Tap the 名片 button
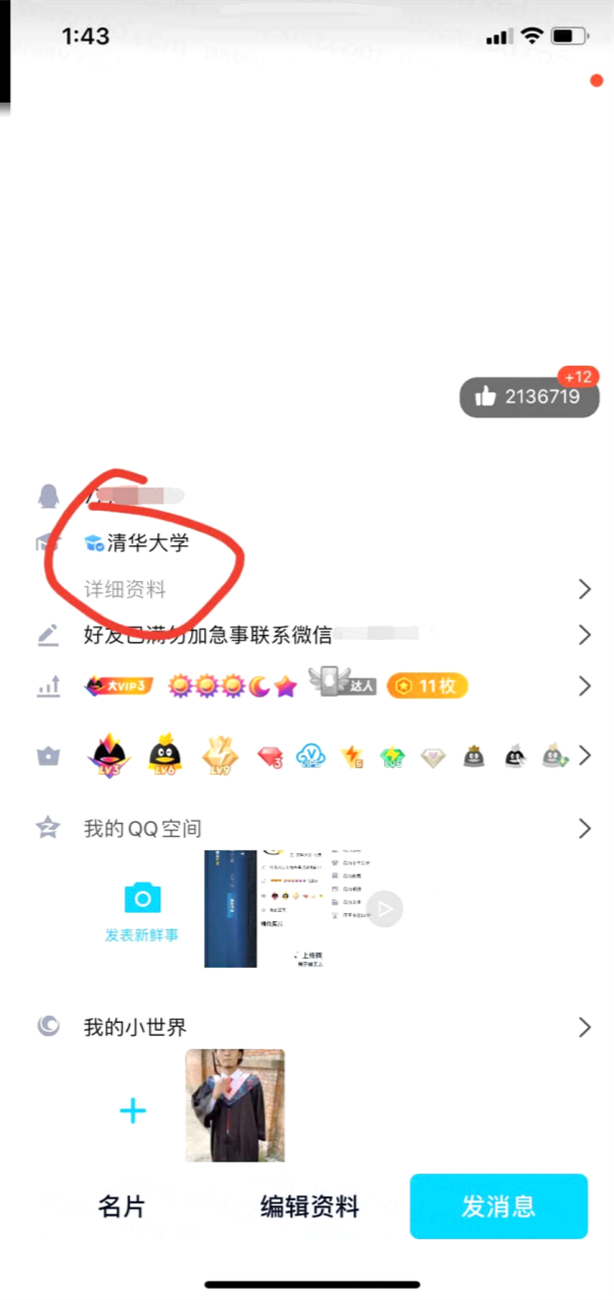The height and width of the screenshot is (1300, 614). point(121,1206)
